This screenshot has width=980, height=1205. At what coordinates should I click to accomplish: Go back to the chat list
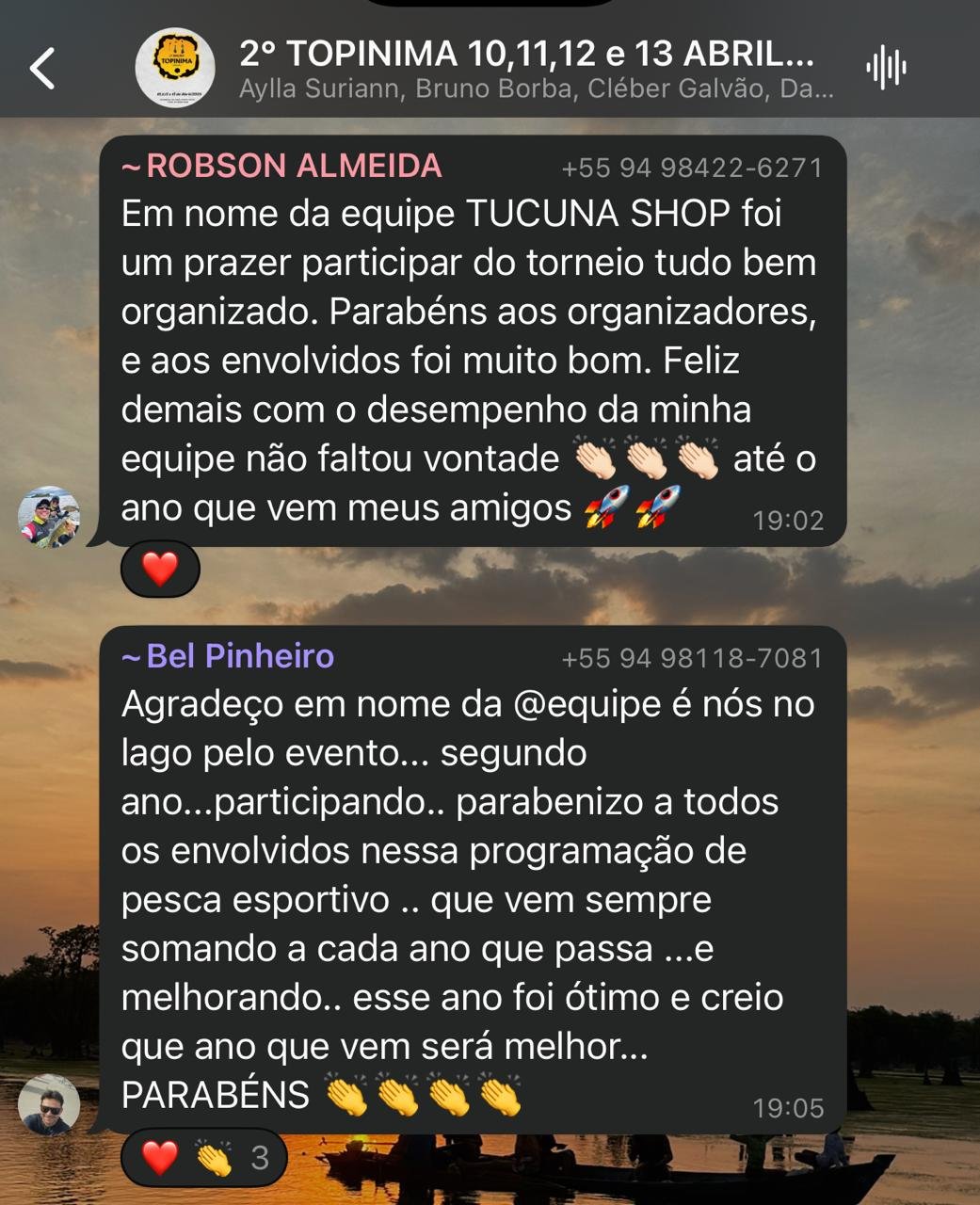coord(42,69)
